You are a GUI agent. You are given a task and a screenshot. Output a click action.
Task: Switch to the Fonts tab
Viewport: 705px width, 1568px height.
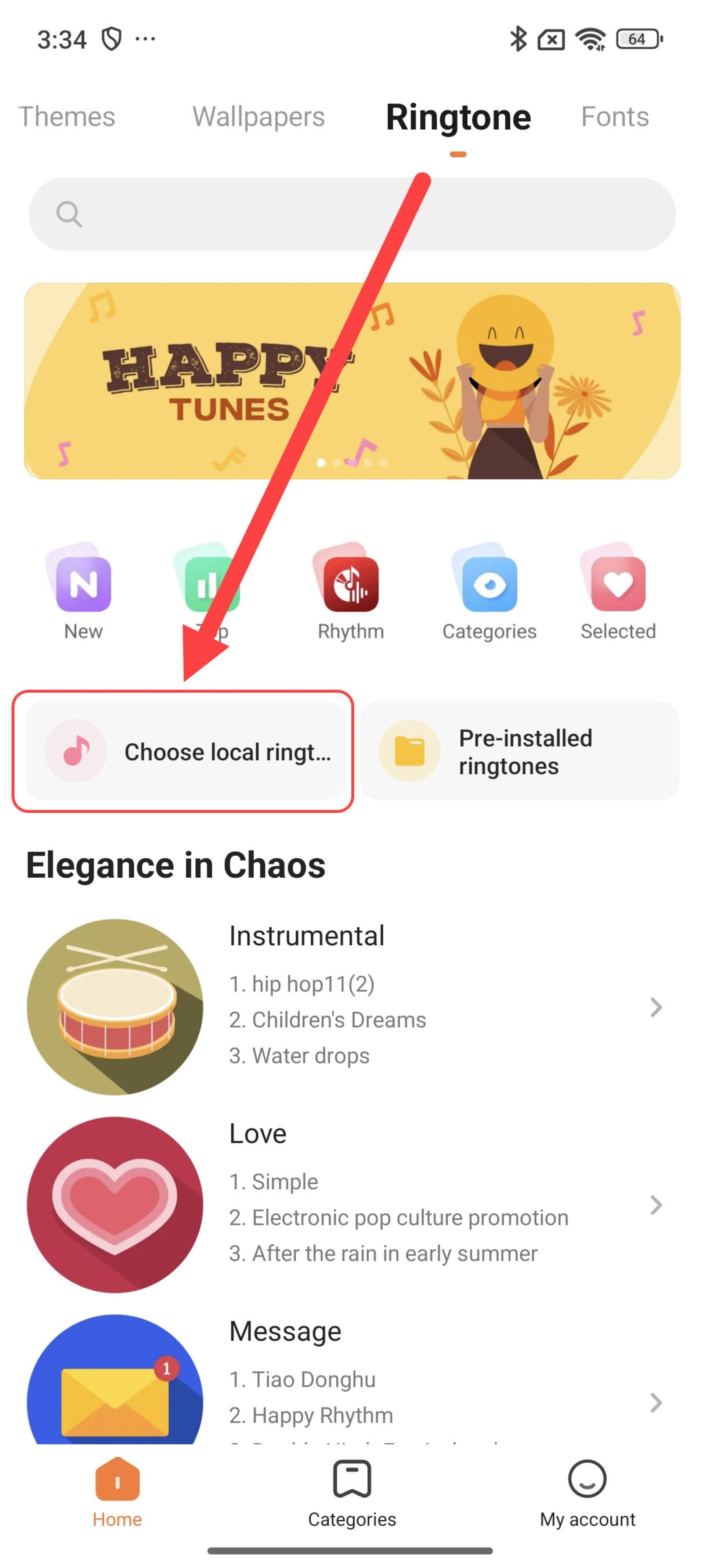click(614, 116)
